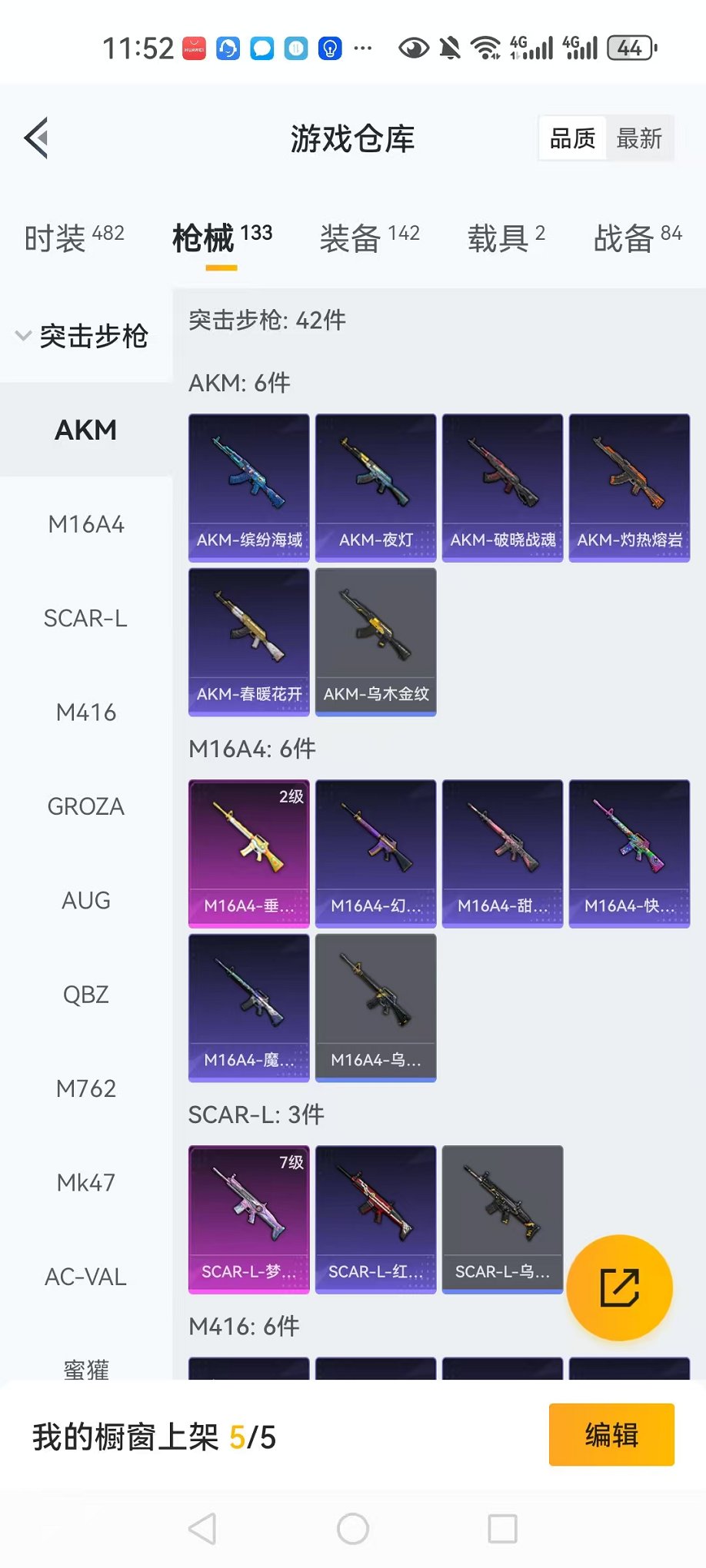Screen dimensions: 706x1568
Task: Collapse the 突击步枪 category
Action: click(x=82, y=336)
